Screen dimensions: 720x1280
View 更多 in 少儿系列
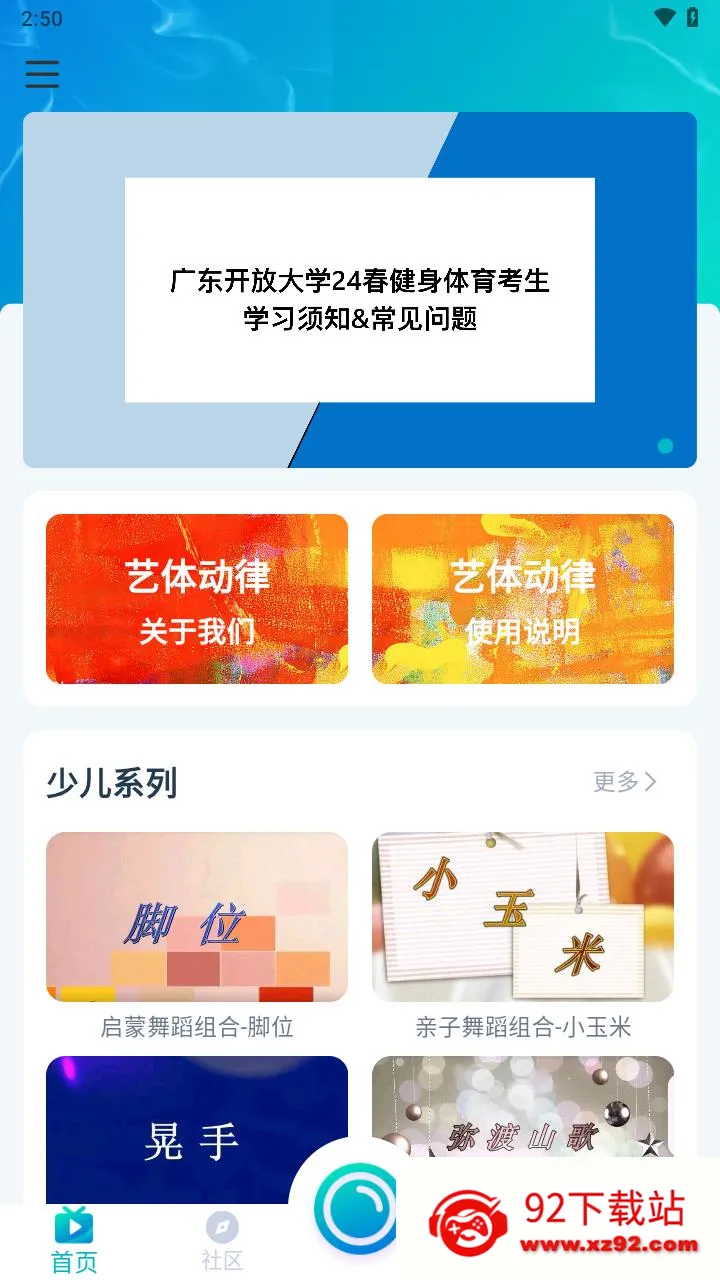(624, 782)
